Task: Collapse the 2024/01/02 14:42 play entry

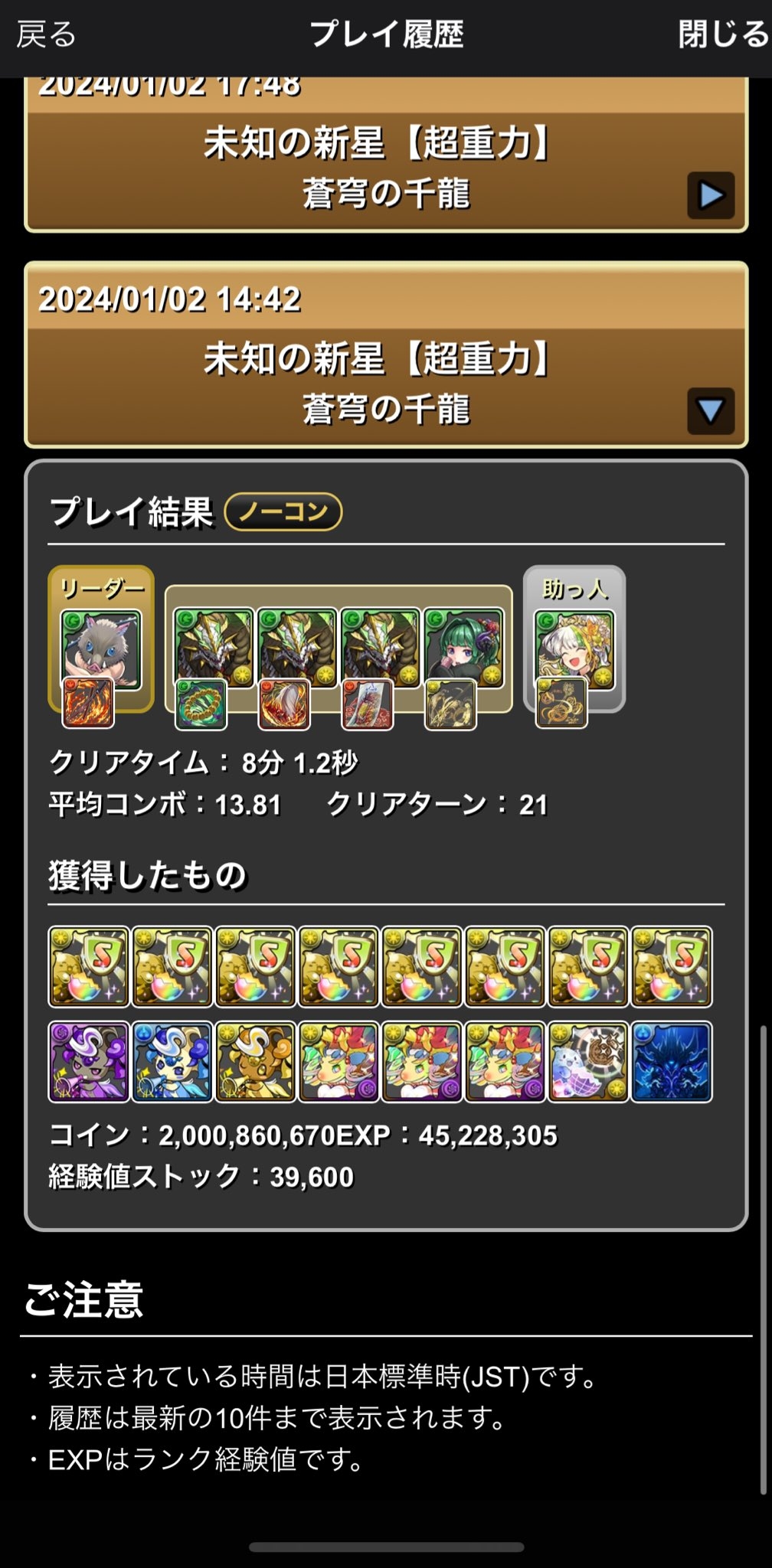Action: tap(710, 411)
